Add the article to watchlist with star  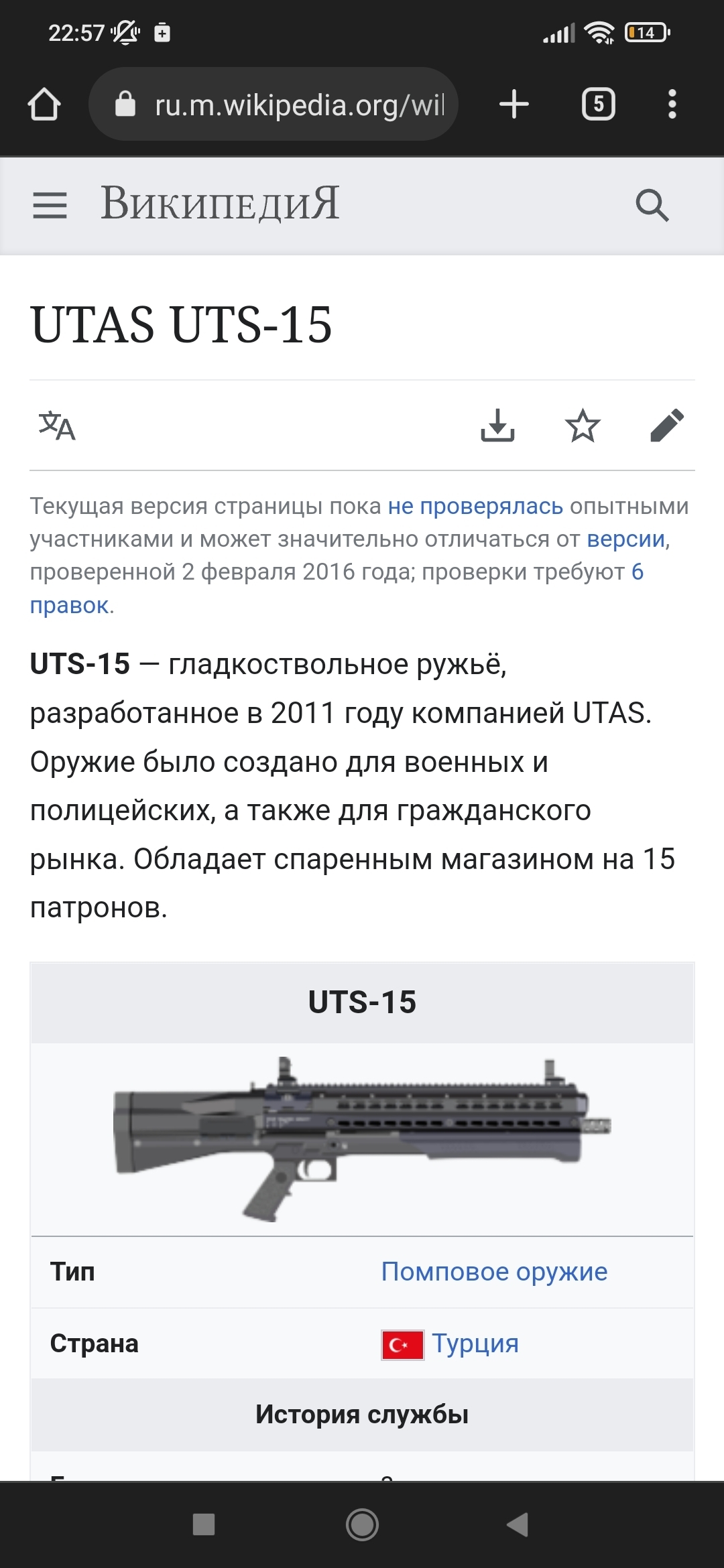pos(582,426)
